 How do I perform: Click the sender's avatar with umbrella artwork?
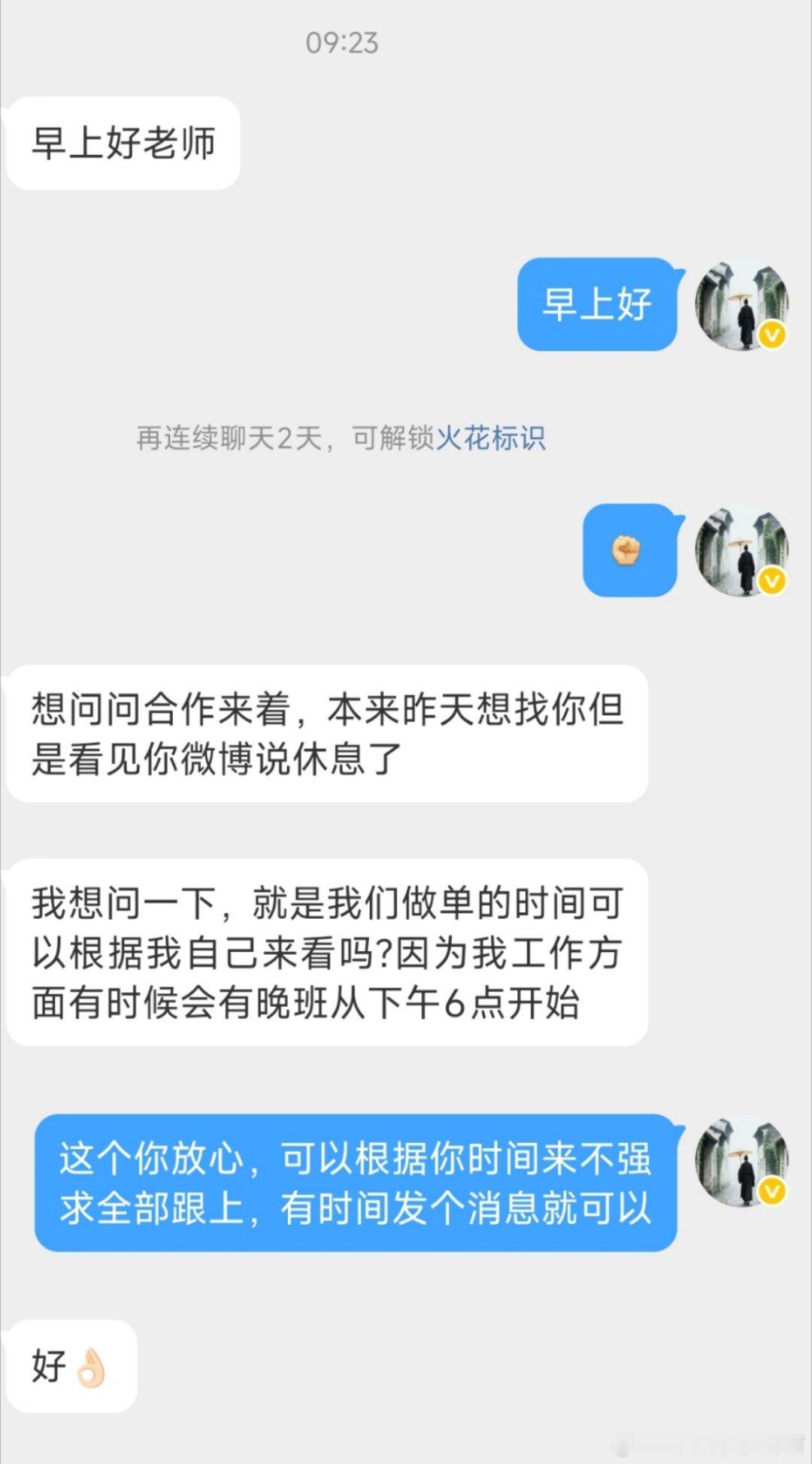[x=741, y=305]
